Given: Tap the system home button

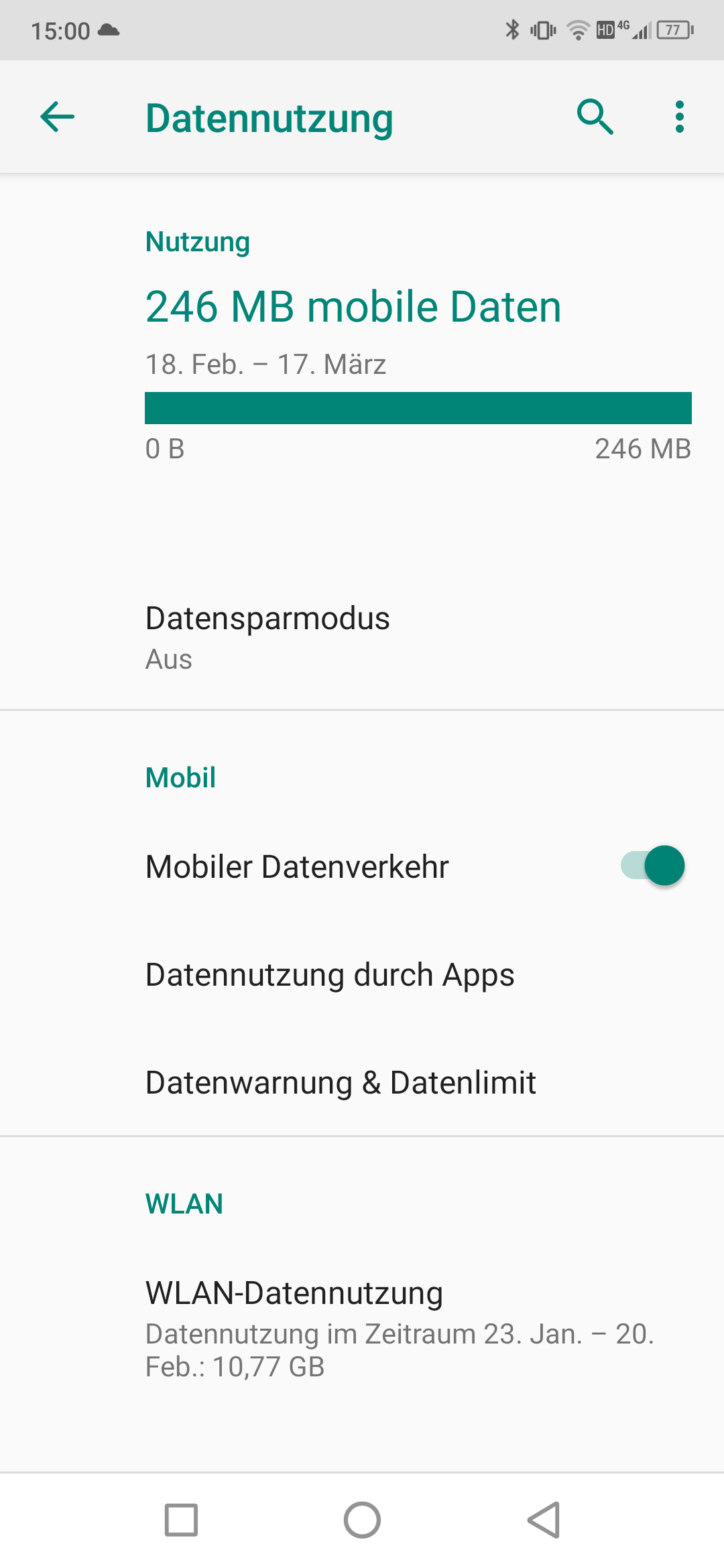Looking at the screenshot, I should [x=362, y=1520].
